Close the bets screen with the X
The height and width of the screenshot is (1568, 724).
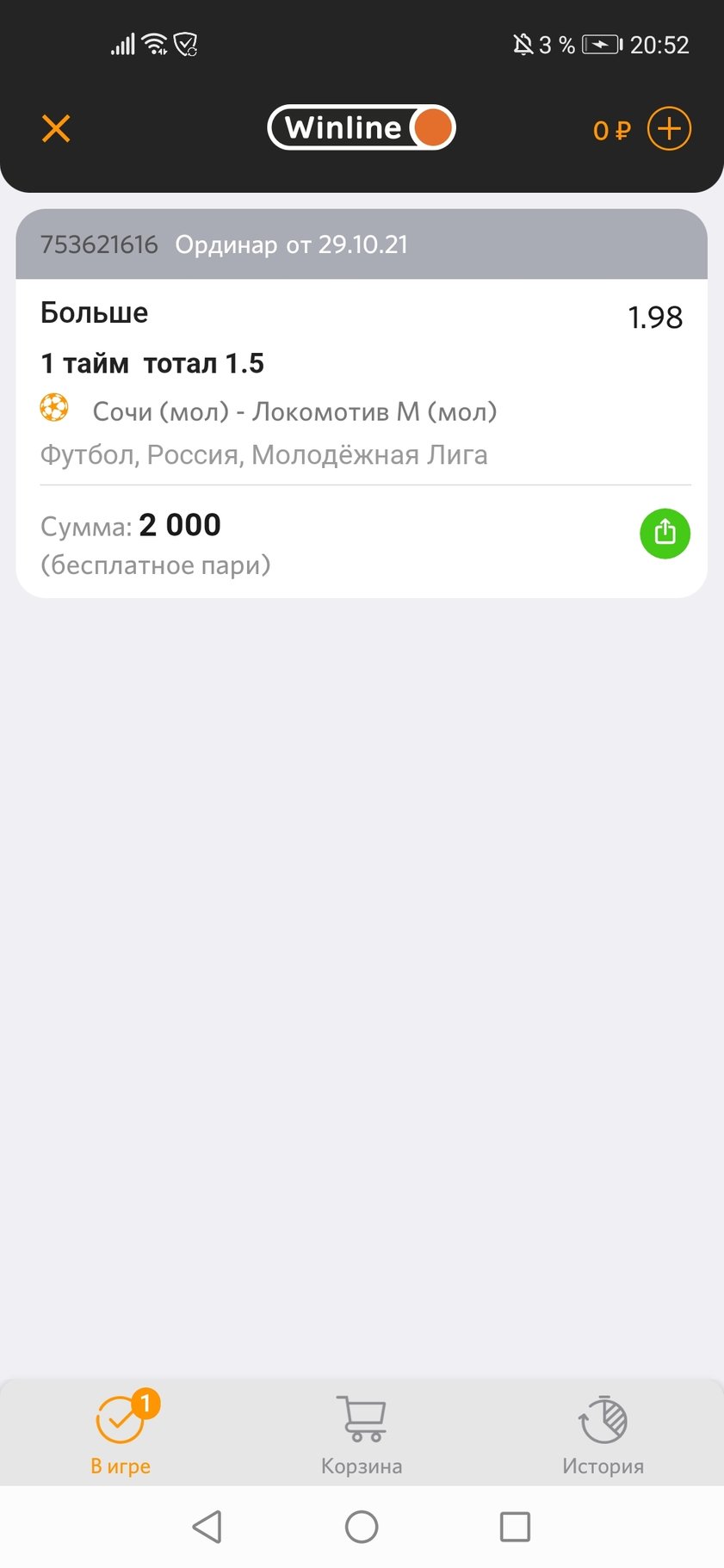pos(56,129)
